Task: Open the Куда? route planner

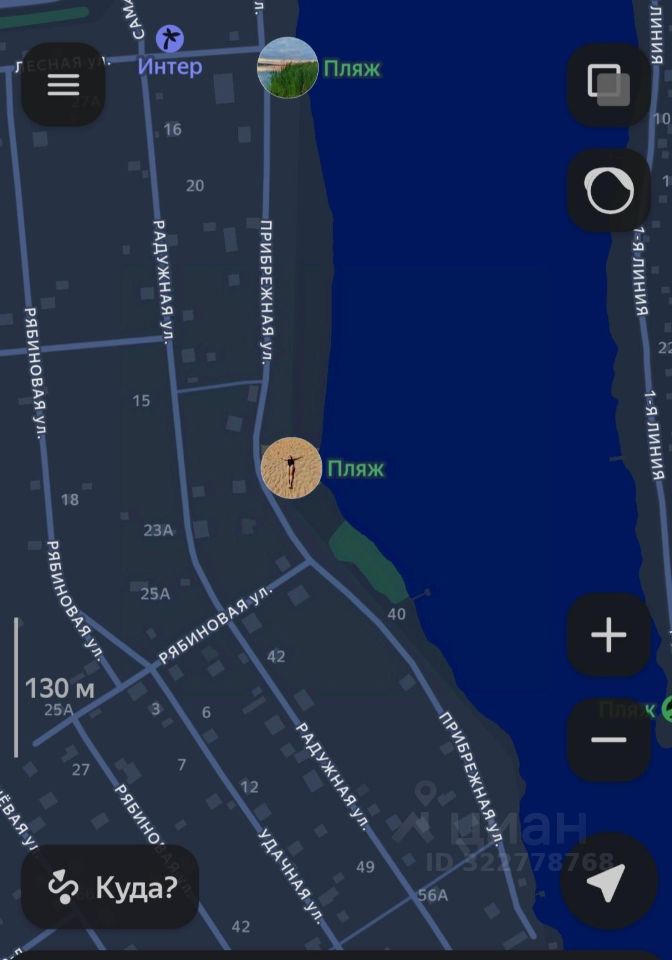Action: tap(110, 886)
